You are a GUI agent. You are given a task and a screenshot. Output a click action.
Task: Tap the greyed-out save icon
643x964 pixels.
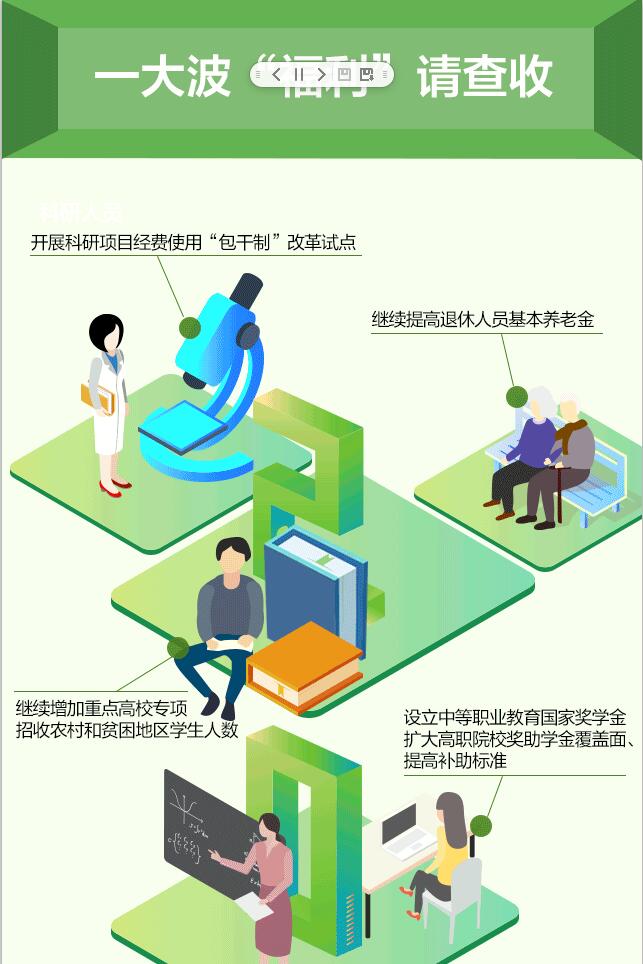pyautogui.click(x=344, y=75)
